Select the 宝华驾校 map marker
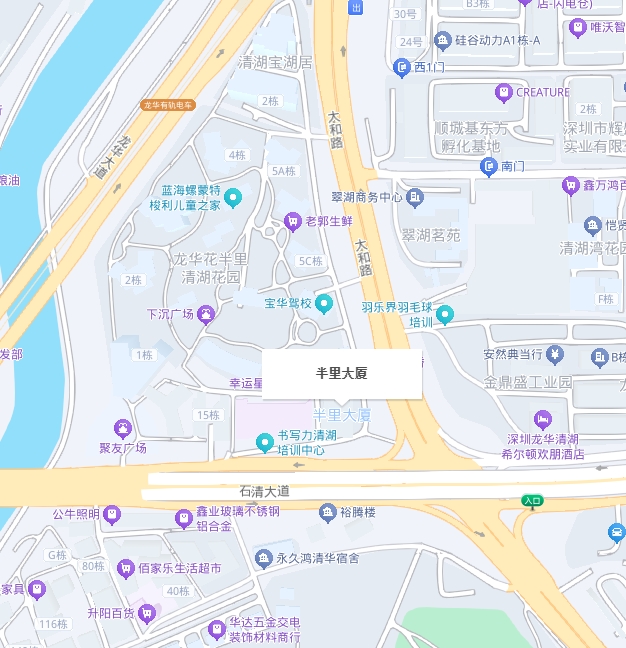 coord(325,303)
